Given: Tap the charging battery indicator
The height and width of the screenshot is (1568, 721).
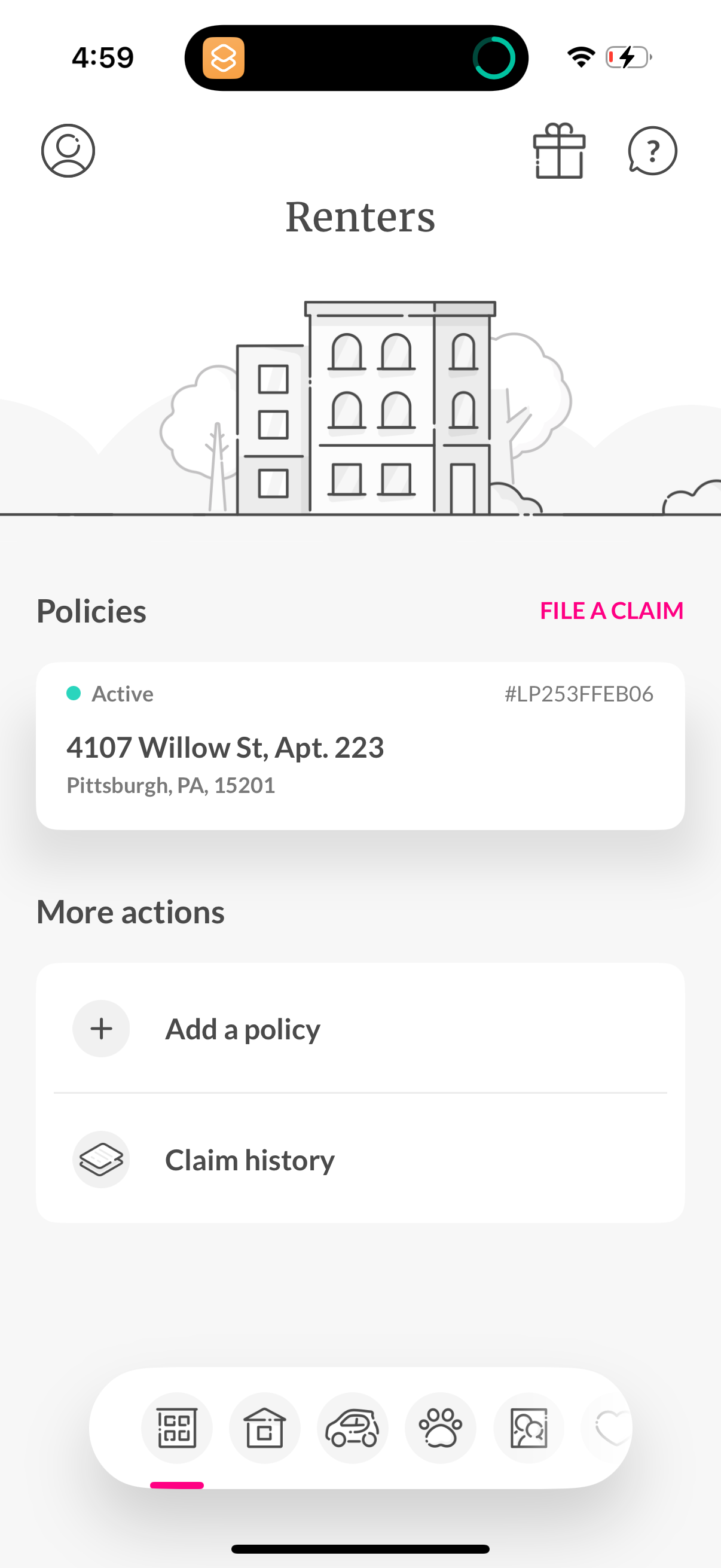Looking at the screenshot, I should [629, 58].
